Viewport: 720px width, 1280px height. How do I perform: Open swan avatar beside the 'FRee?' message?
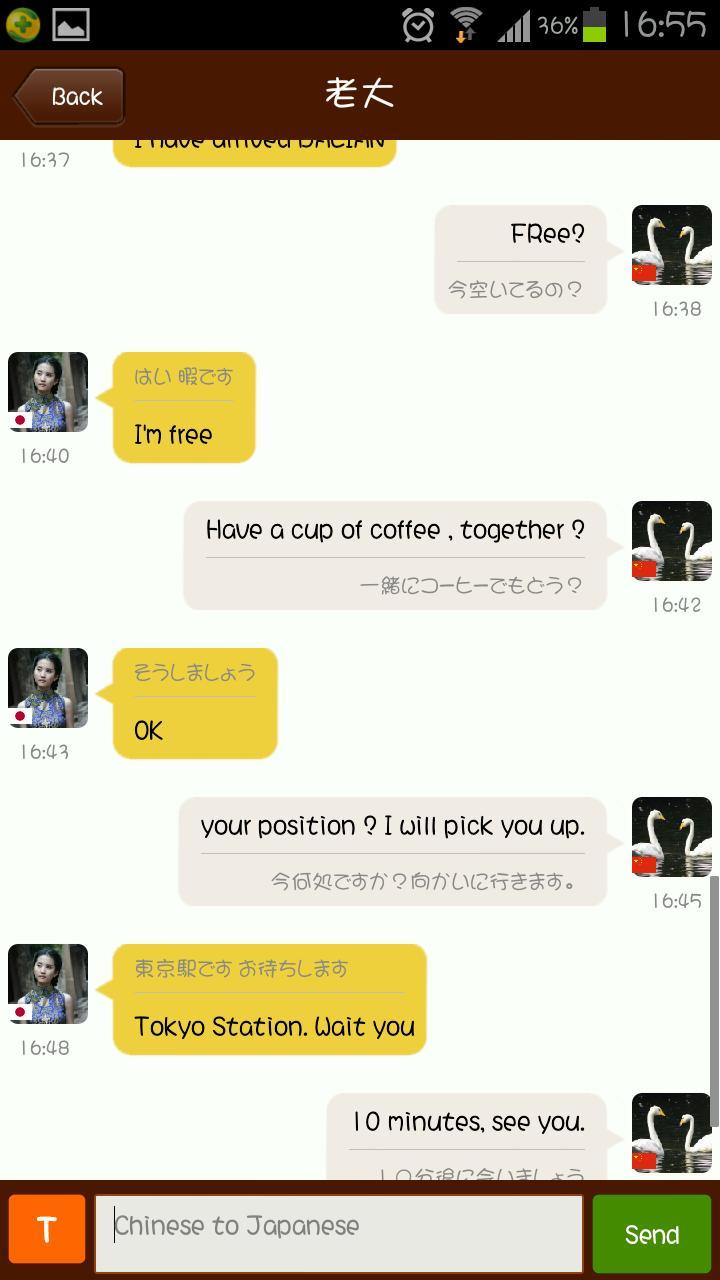point(671,245)
